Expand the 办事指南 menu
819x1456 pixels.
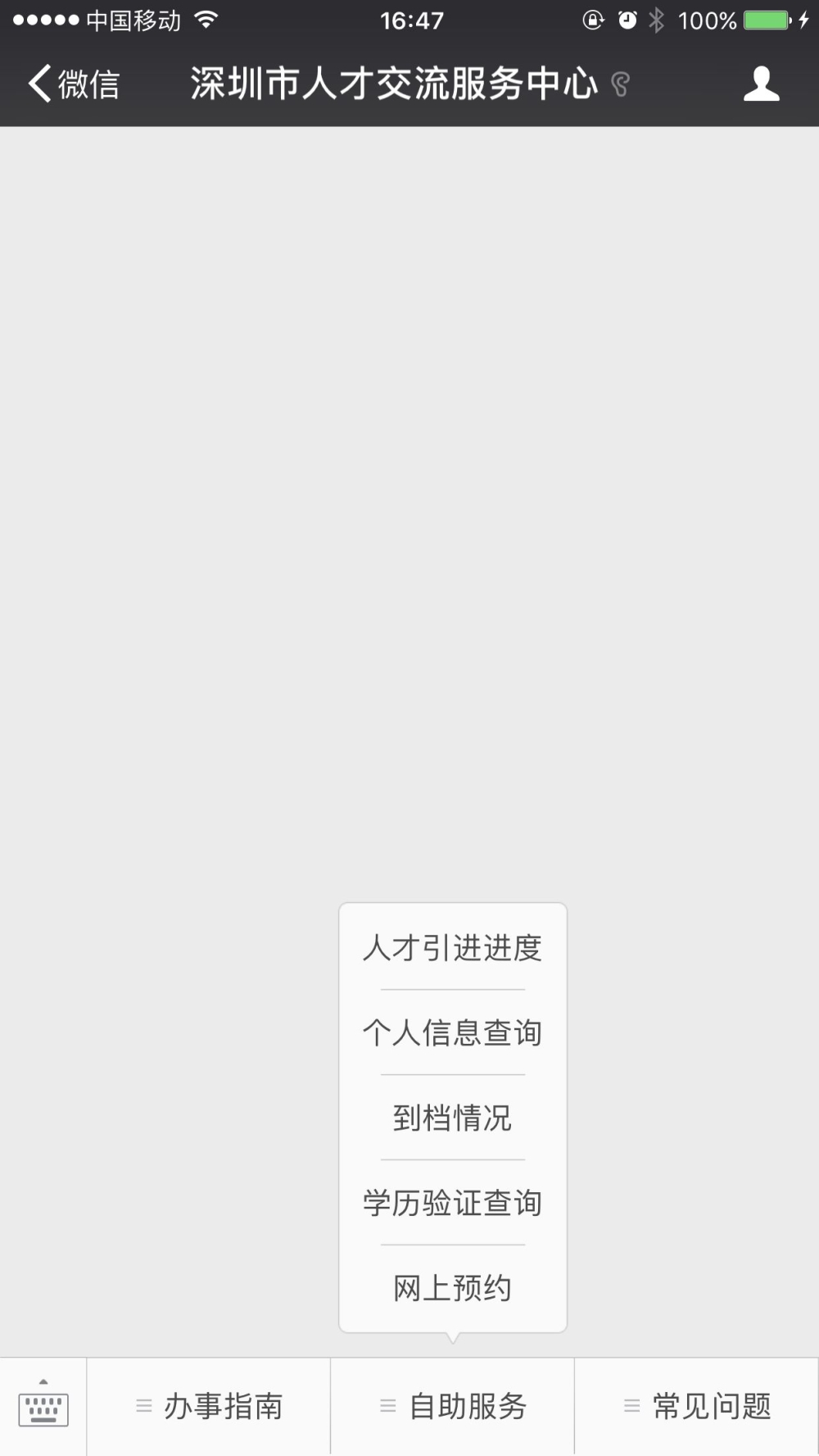click(209, 1407)
